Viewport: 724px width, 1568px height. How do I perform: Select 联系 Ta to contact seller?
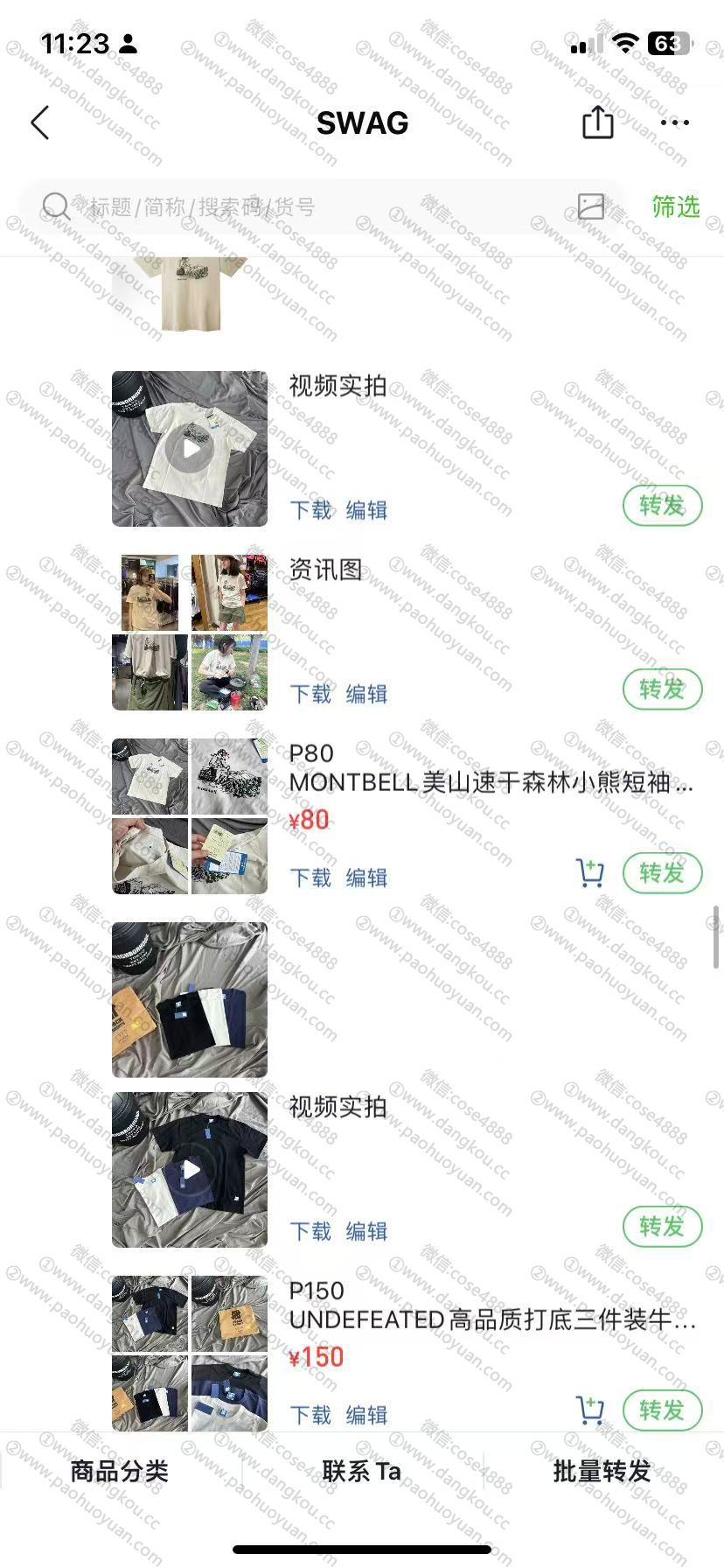(x=361, y=1472)
